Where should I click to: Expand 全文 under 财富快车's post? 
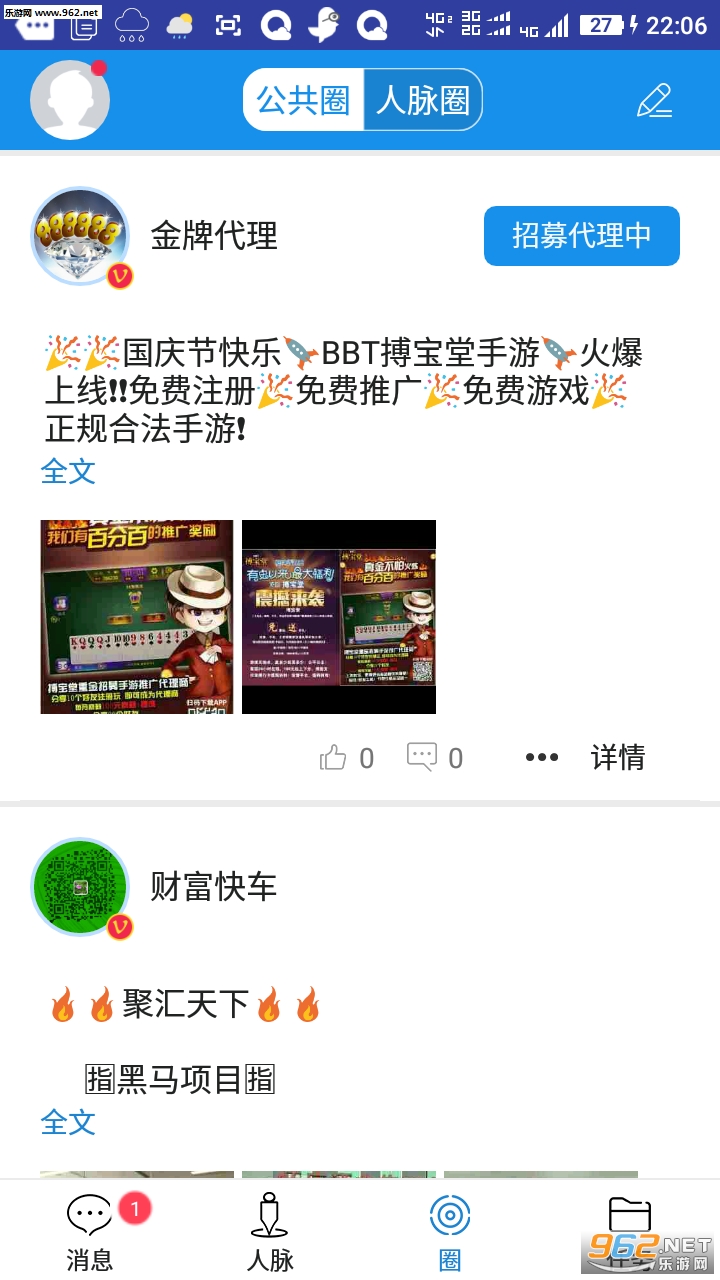click(x=68, y=1122)
